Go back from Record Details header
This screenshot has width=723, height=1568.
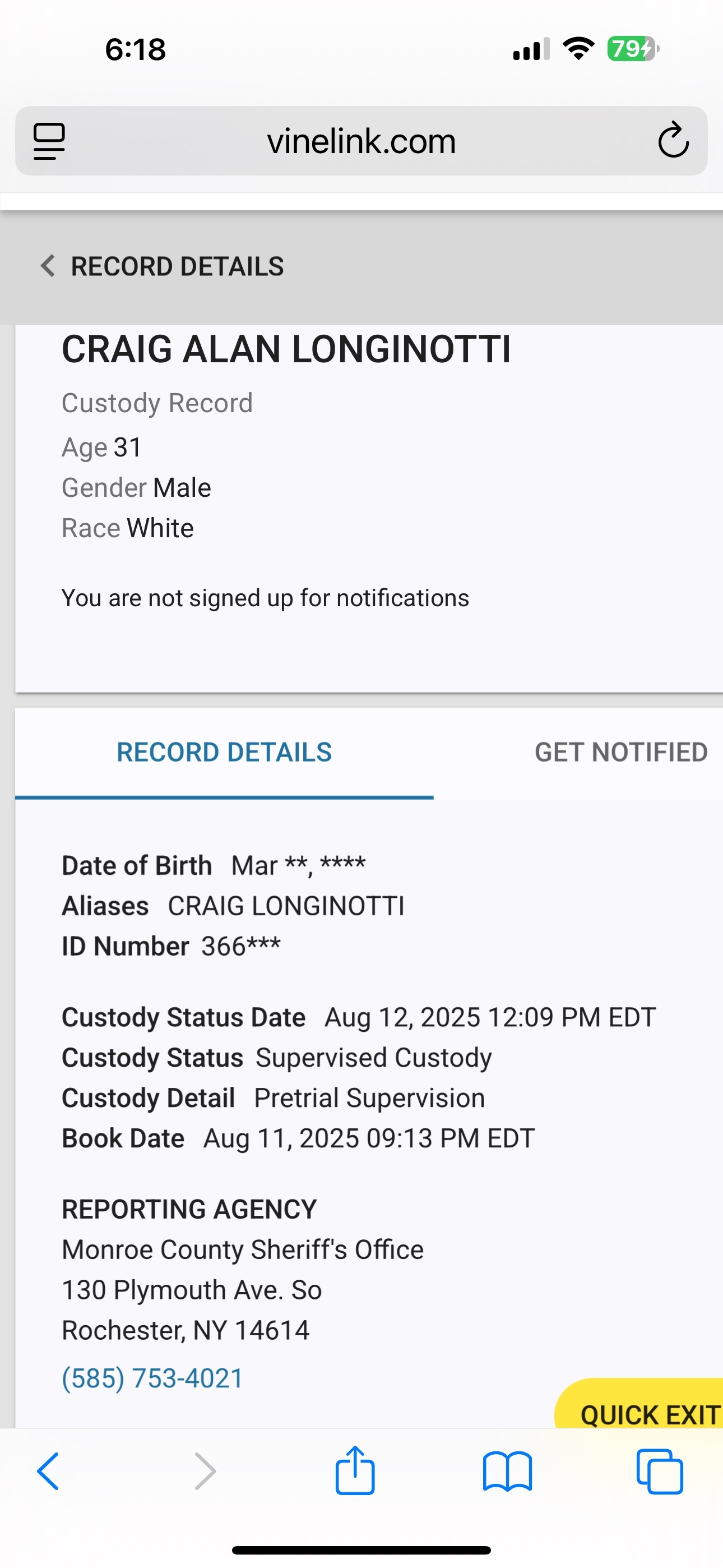48,266
